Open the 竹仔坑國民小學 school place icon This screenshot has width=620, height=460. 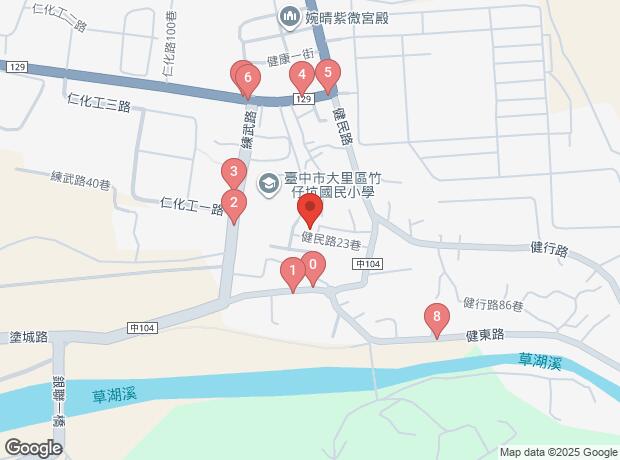(268, 183)
